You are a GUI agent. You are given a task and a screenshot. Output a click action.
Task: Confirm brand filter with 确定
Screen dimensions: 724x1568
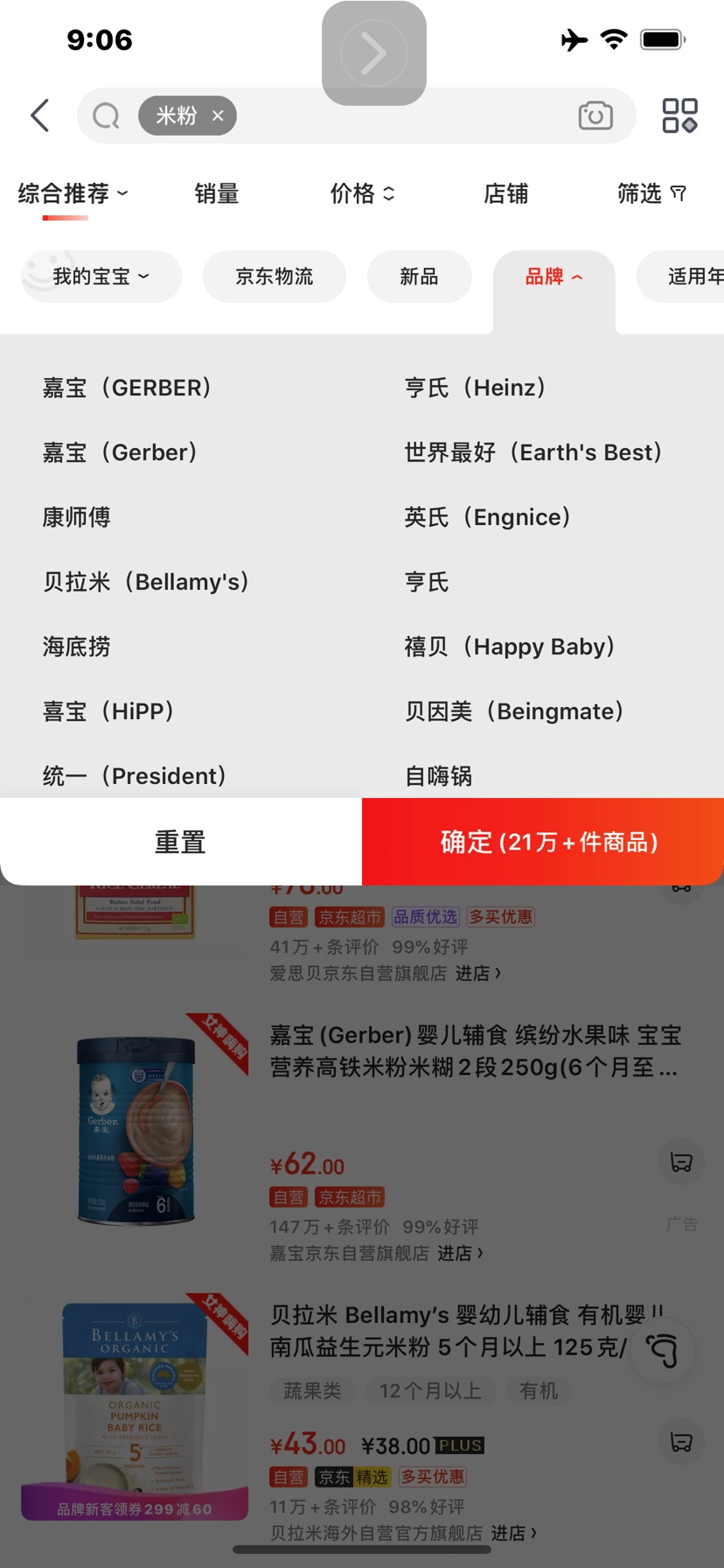coord(548,842)
